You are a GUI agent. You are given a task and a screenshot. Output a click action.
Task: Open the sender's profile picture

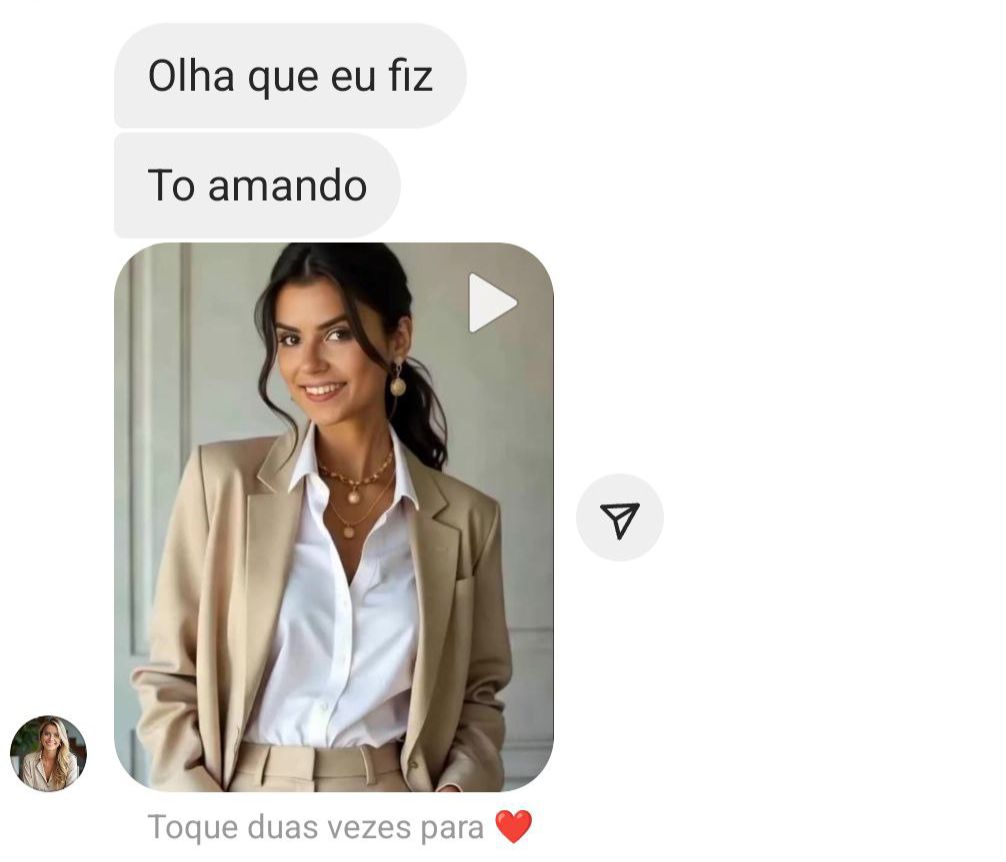pyautogui.click(x=48, y=753)
